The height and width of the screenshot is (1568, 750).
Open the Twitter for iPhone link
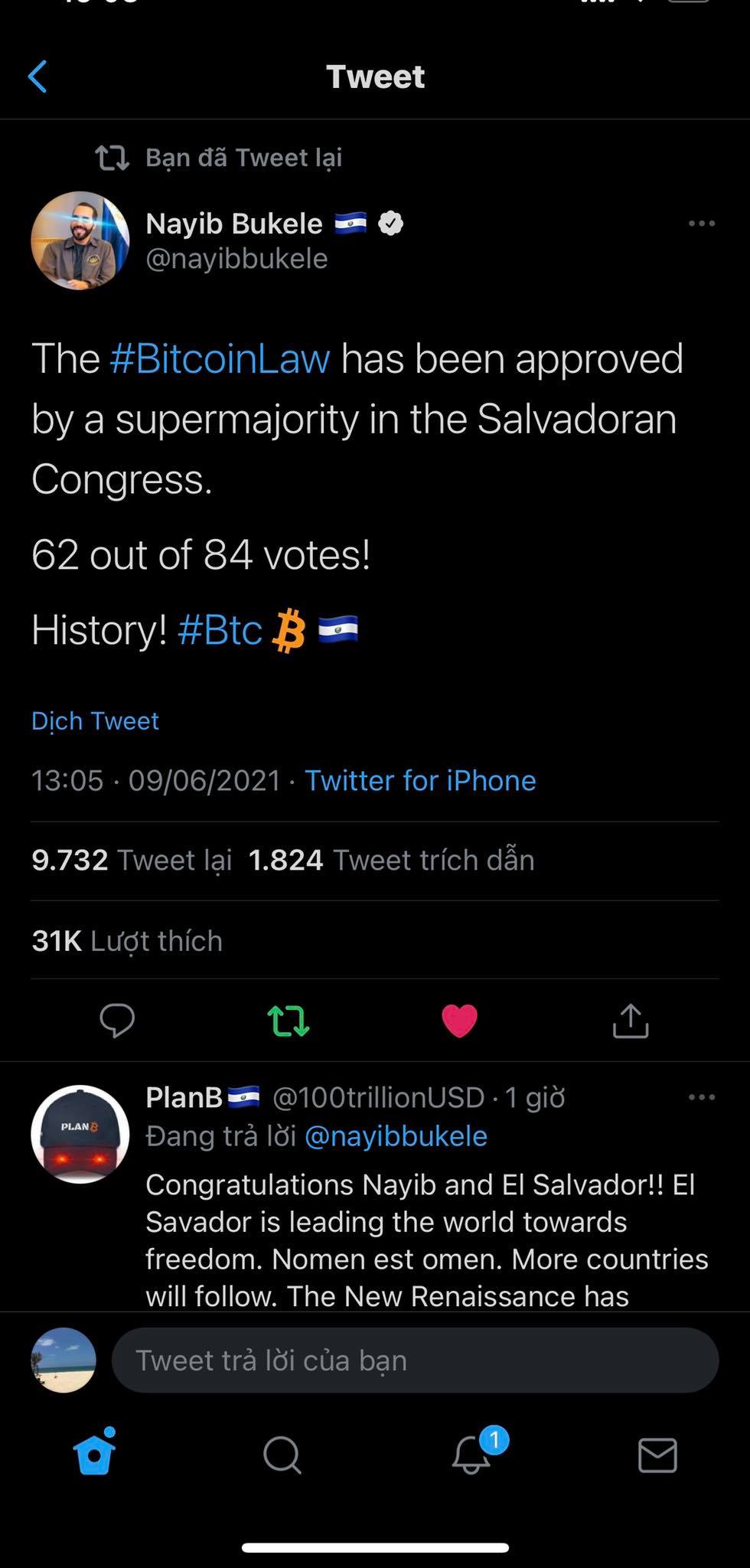[420, 780]
